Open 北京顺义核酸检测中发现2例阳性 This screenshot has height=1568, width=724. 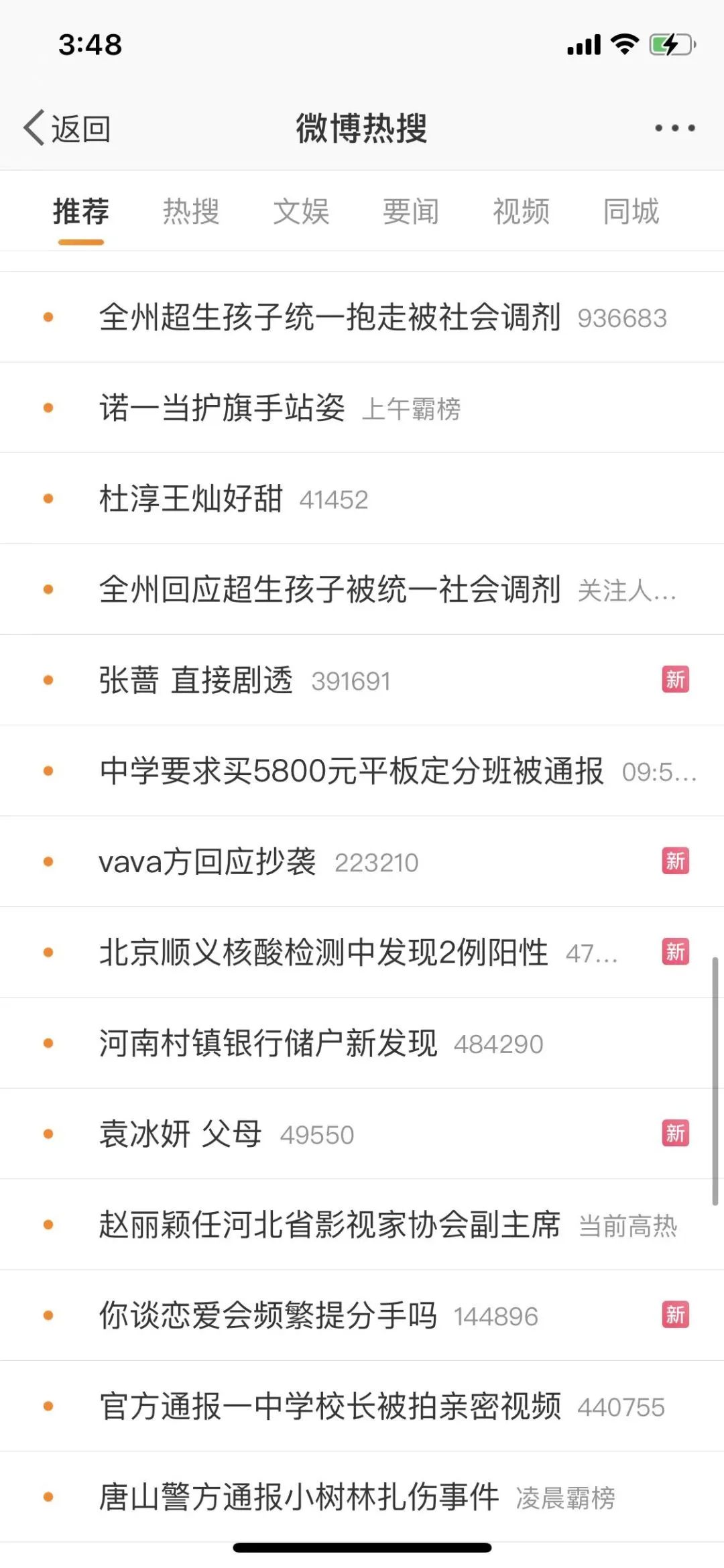coord(323,953)
